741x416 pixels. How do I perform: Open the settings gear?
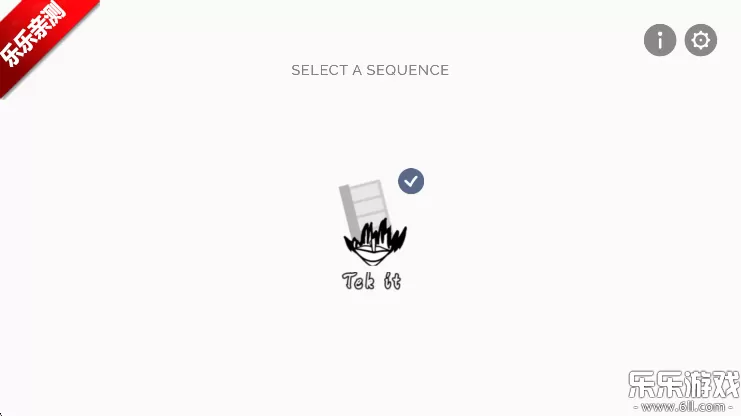click(x=701, y=40)
